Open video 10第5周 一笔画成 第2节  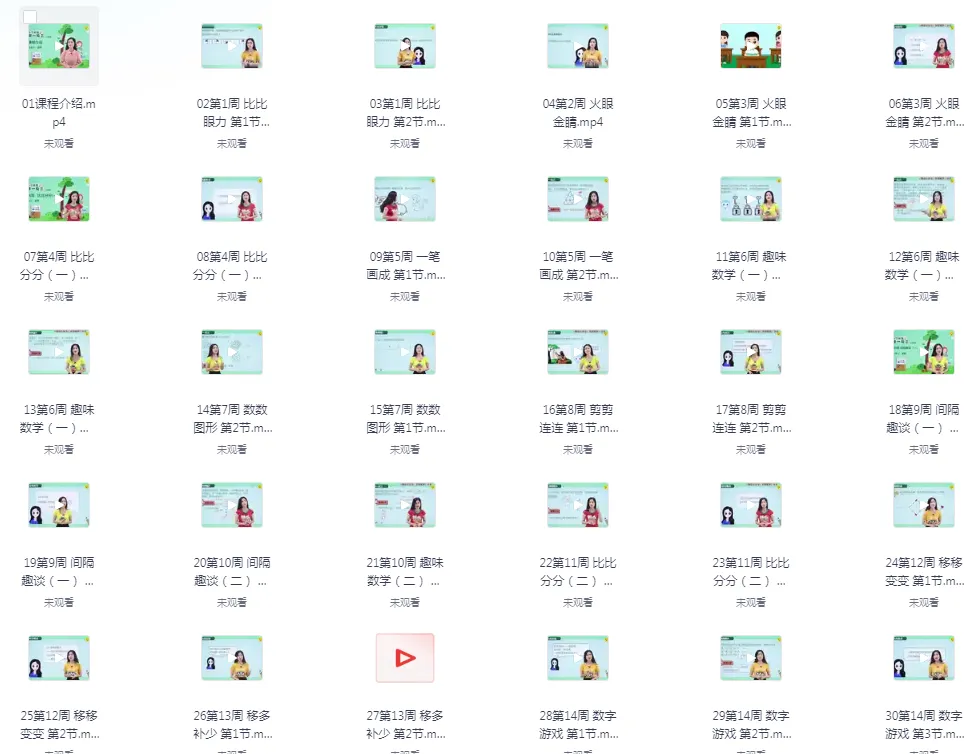(x=578, y=199)
